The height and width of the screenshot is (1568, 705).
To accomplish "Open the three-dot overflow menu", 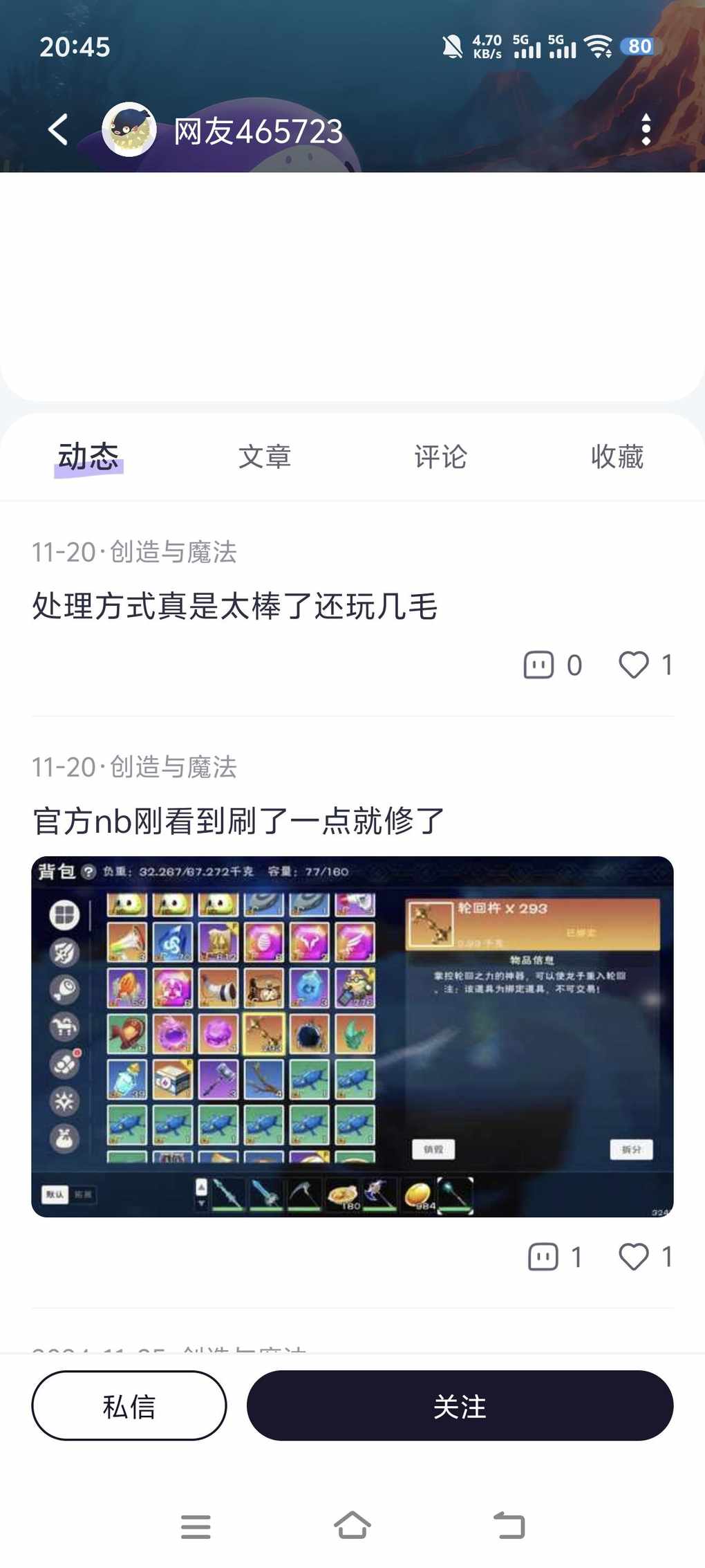I will click(x=646, y=129).
